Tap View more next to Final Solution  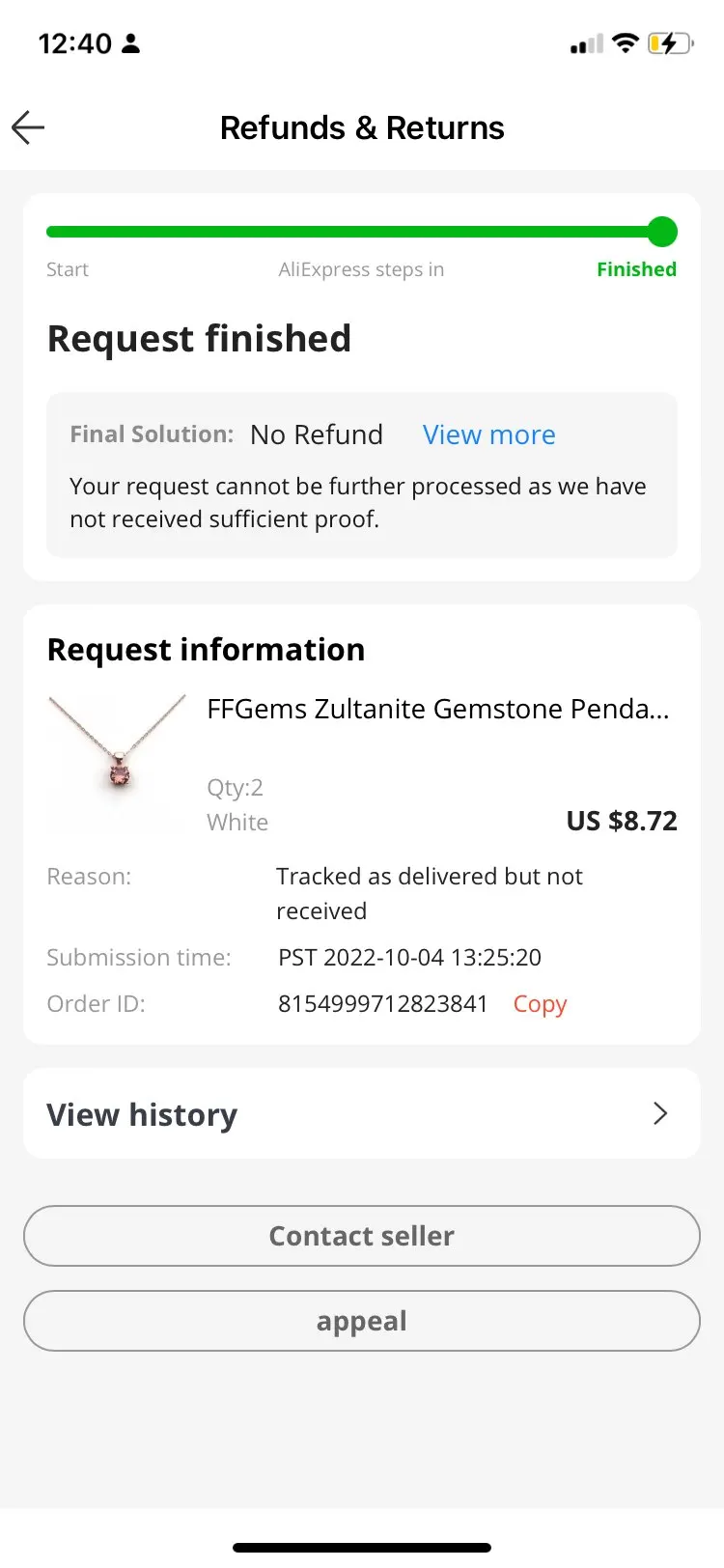(488, 435)
